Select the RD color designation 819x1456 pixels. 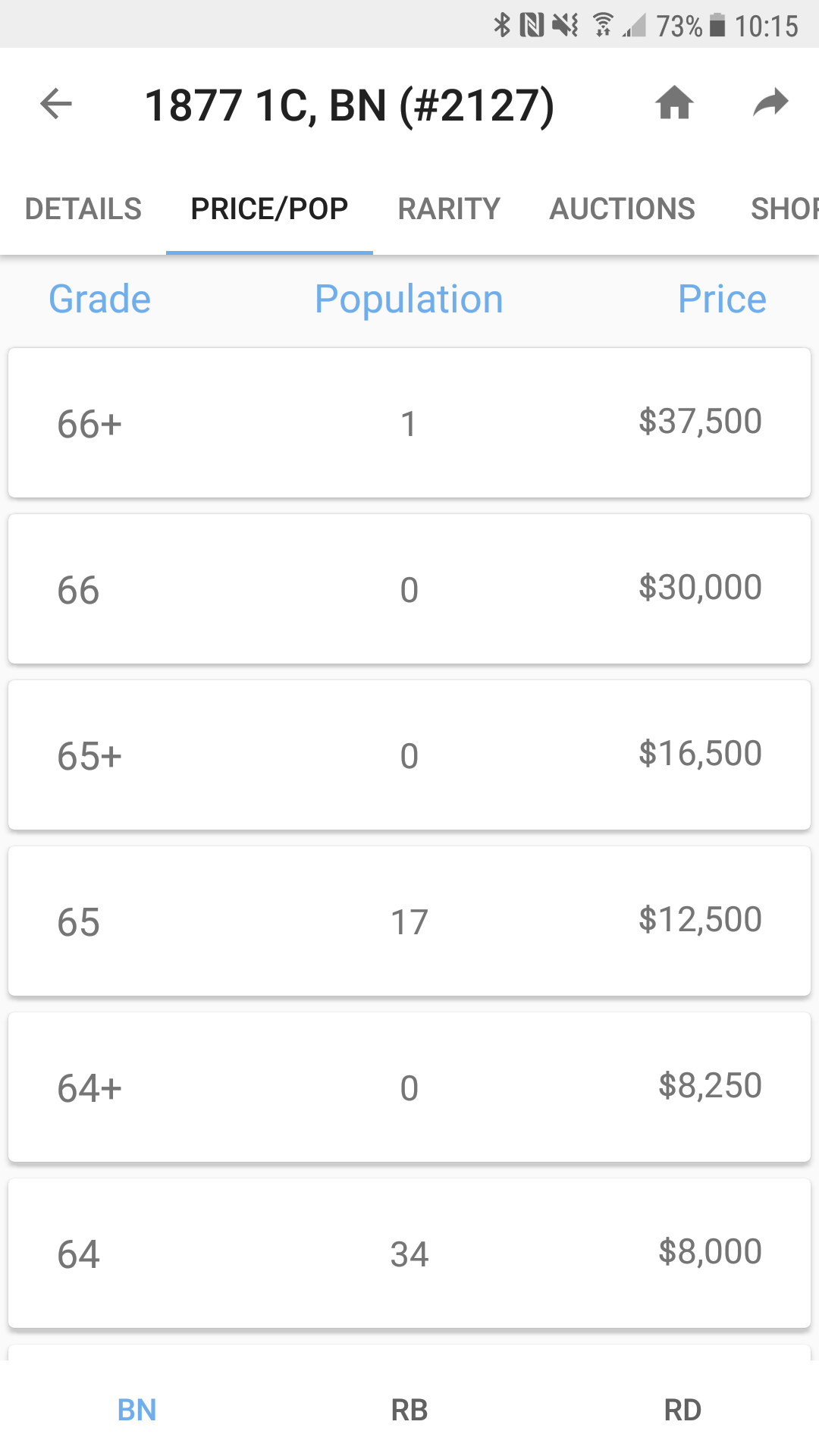(682, 1409)
